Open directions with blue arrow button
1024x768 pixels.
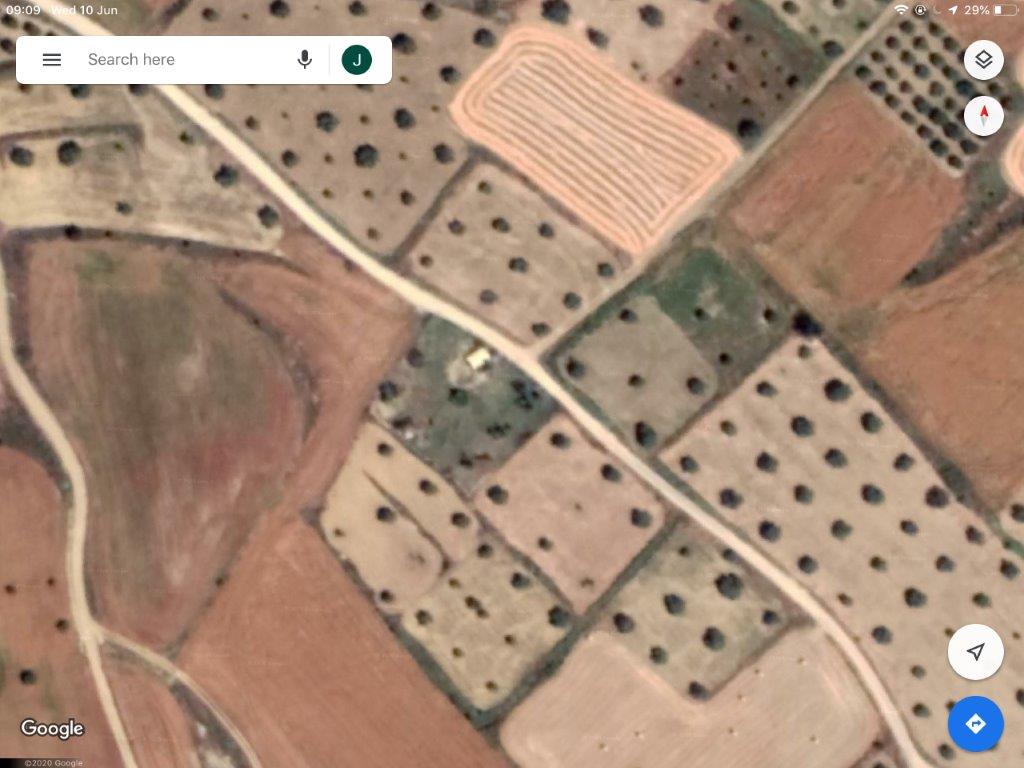click(x=975, y=723)
